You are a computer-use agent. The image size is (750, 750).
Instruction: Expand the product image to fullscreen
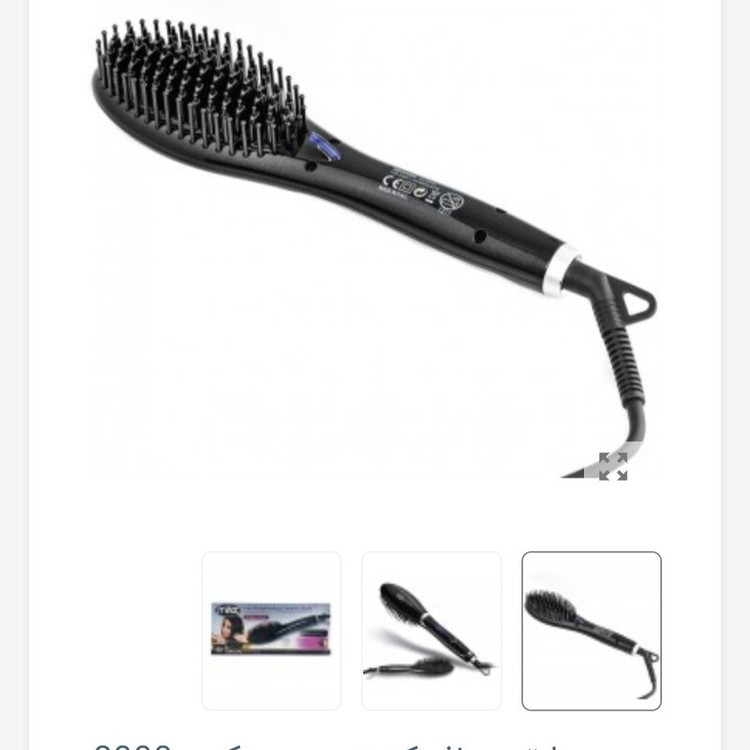click(612, 466)
